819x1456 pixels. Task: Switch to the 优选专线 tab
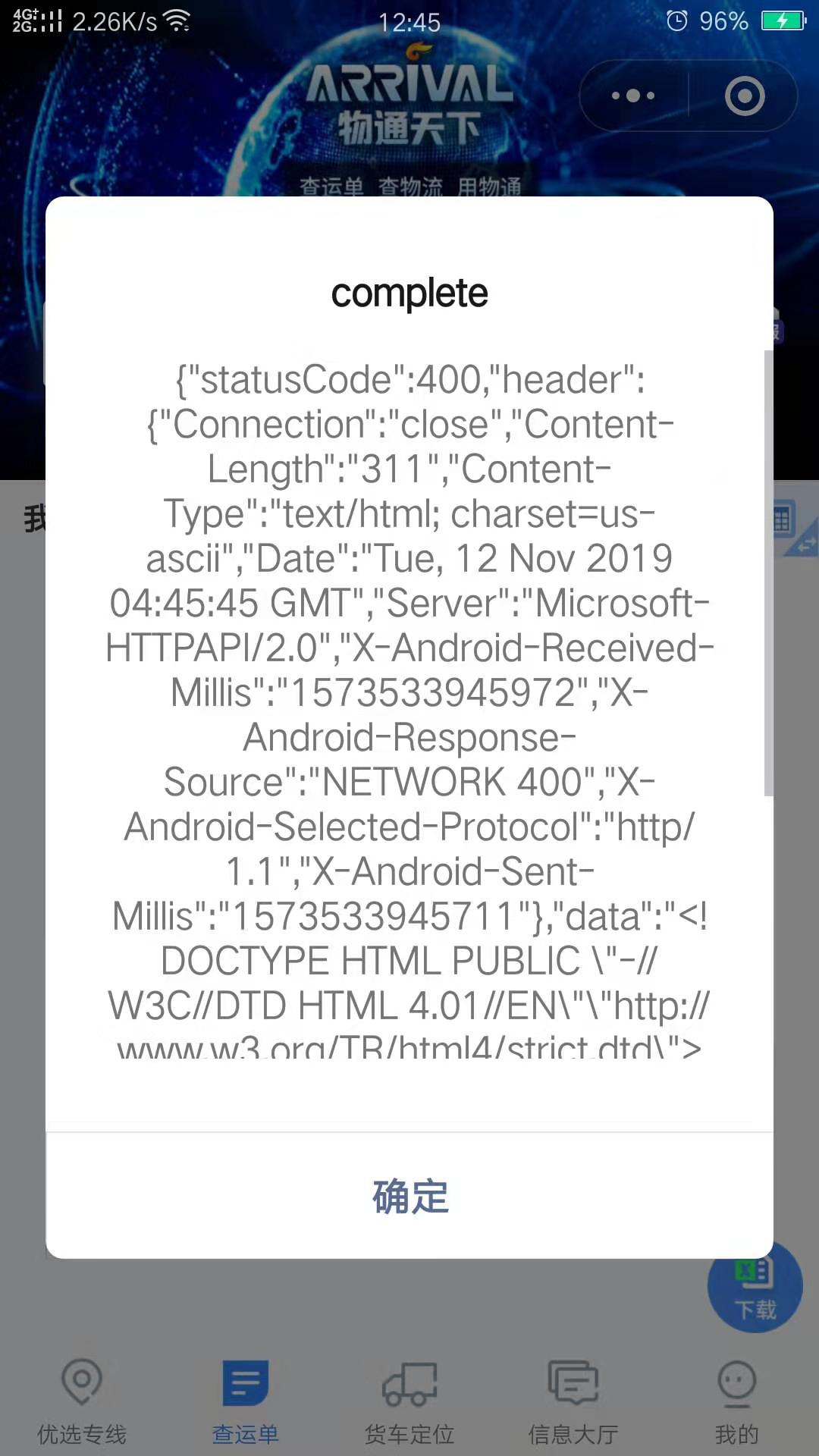point(82,1401)
